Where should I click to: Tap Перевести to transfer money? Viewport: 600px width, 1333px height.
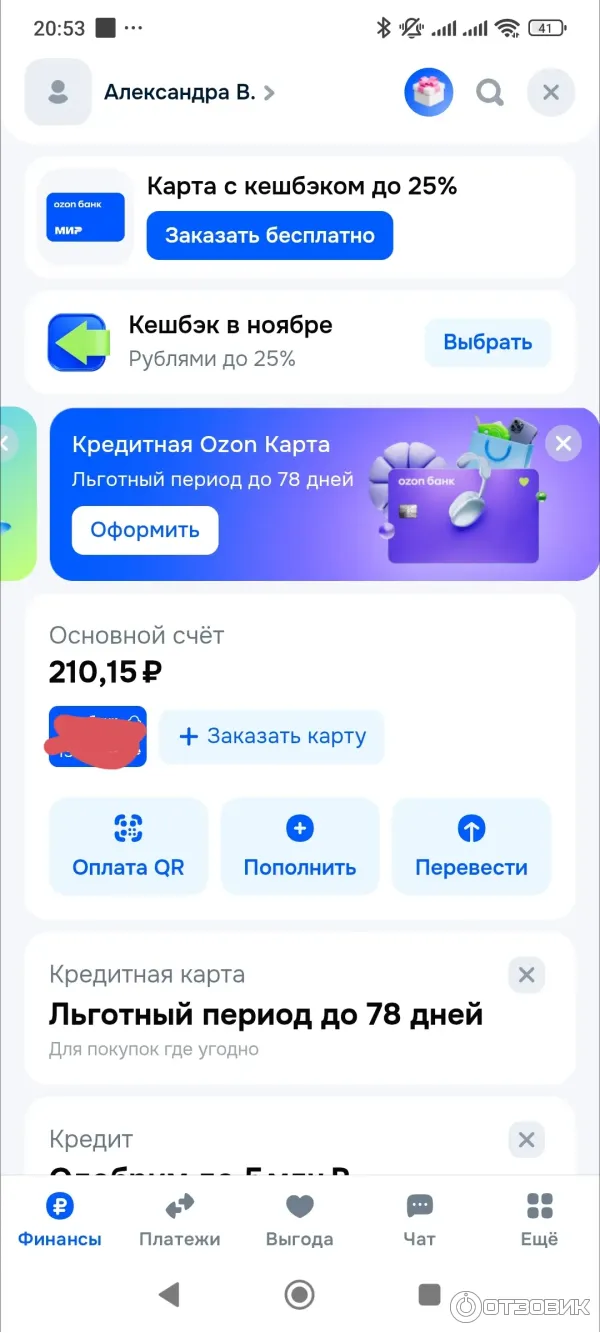click(x=471, y=845)
